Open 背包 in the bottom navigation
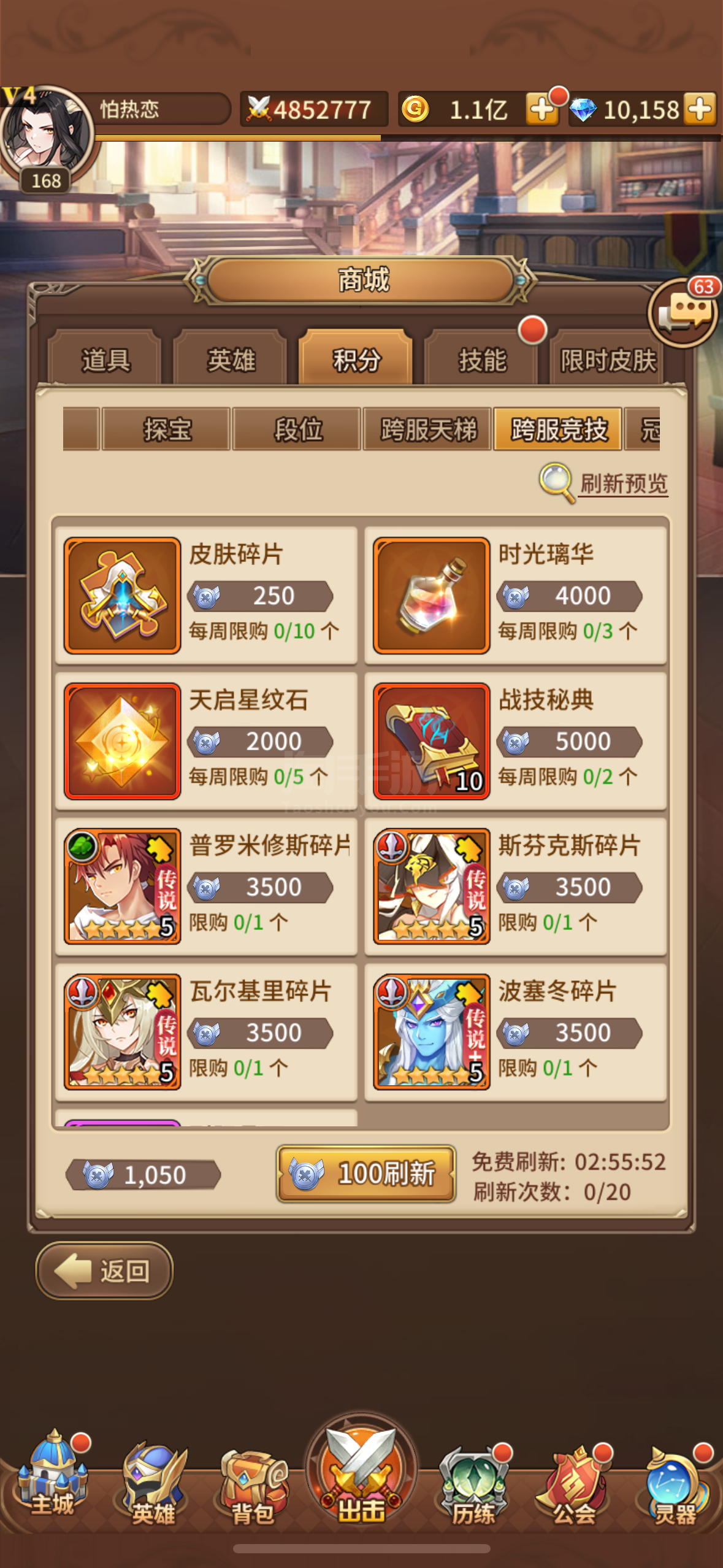The height and width of the screenshot is (1568, 723). pos(253,1486)
